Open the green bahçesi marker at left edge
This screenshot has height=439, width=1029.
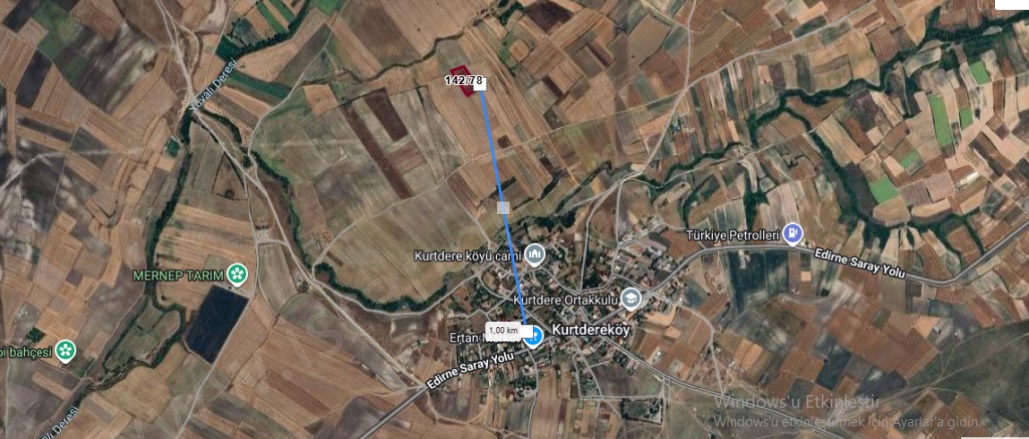click(x=66, y=349)
